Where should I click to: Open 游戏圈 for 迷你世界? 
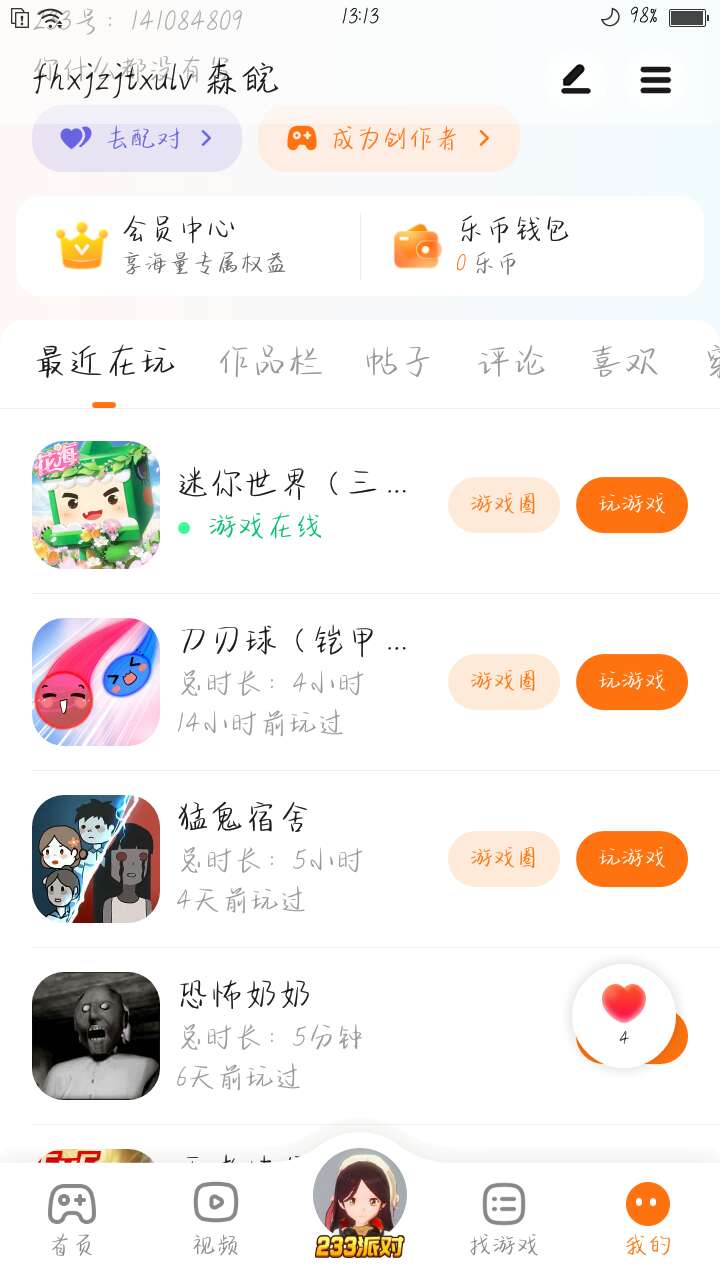pyautogui.click(x=503, y=505)
